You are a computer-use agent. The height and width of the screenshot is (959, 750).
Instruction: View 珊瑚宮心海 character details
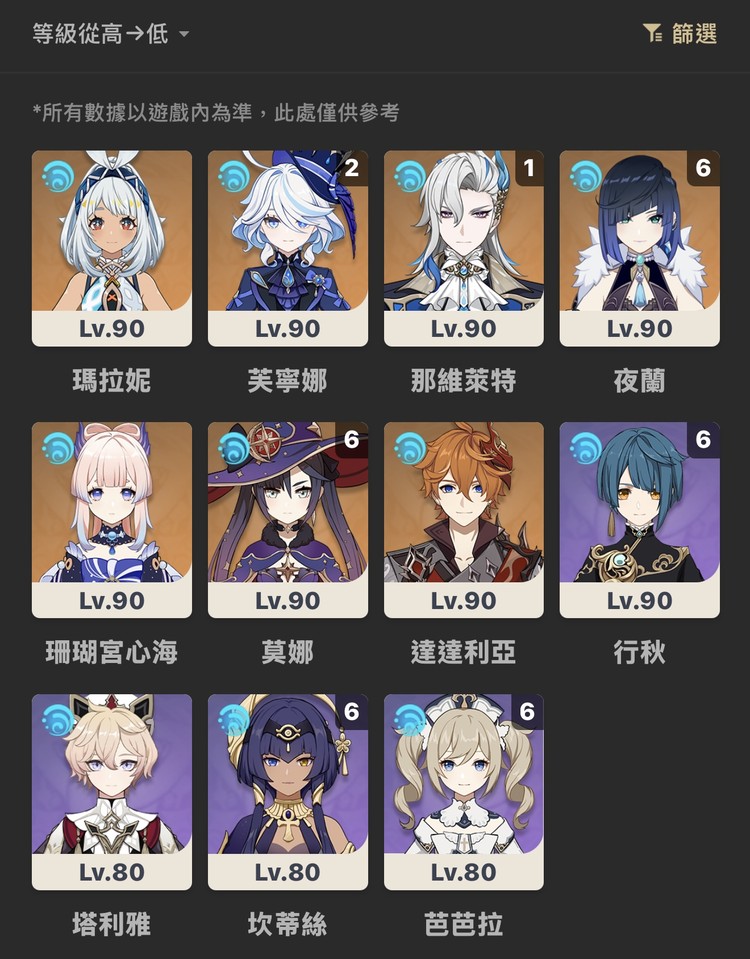pyautogui.click(x=112, y=520)
